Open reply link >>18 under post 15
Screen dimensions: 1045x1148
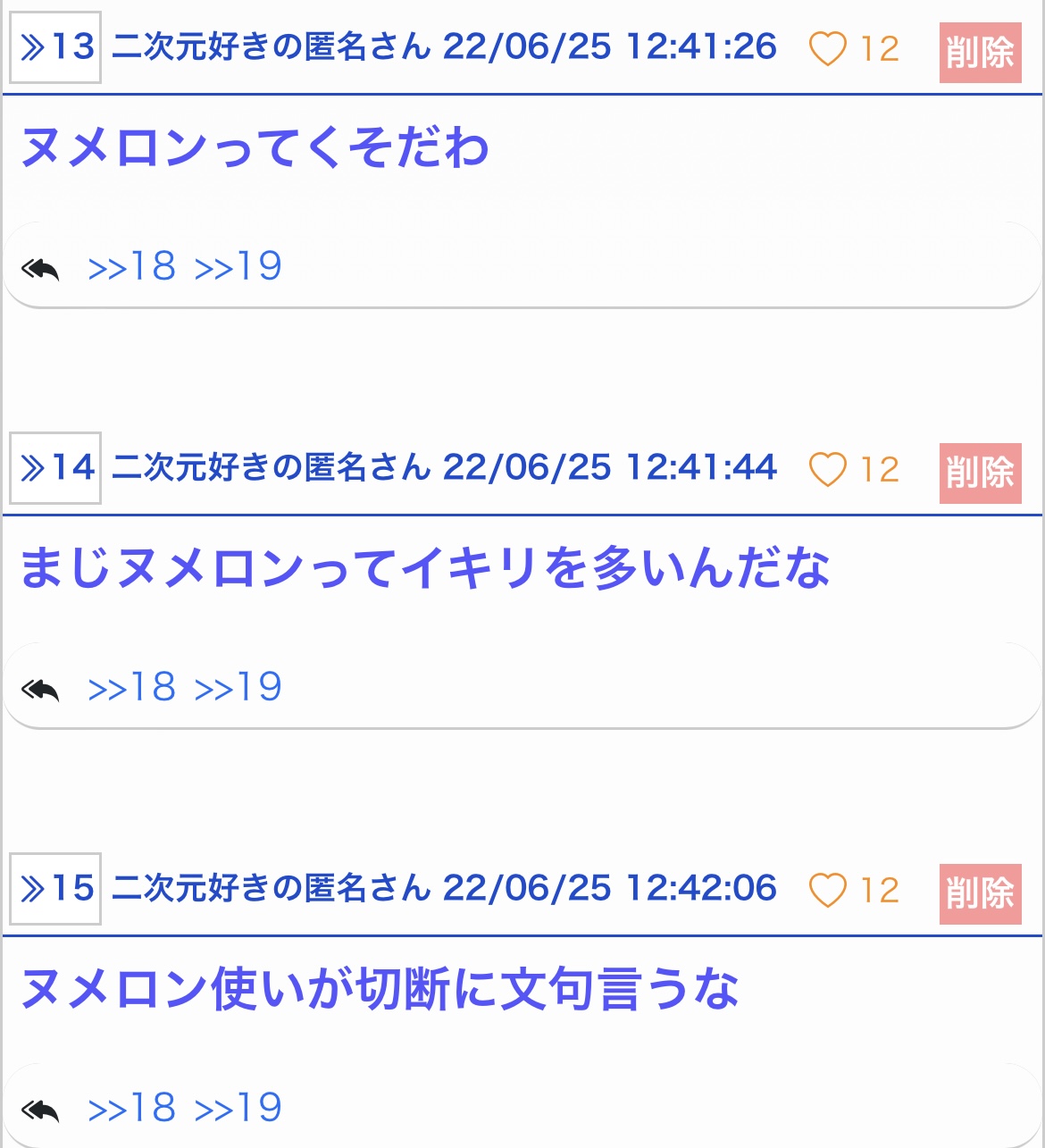tap(132, 1108)
